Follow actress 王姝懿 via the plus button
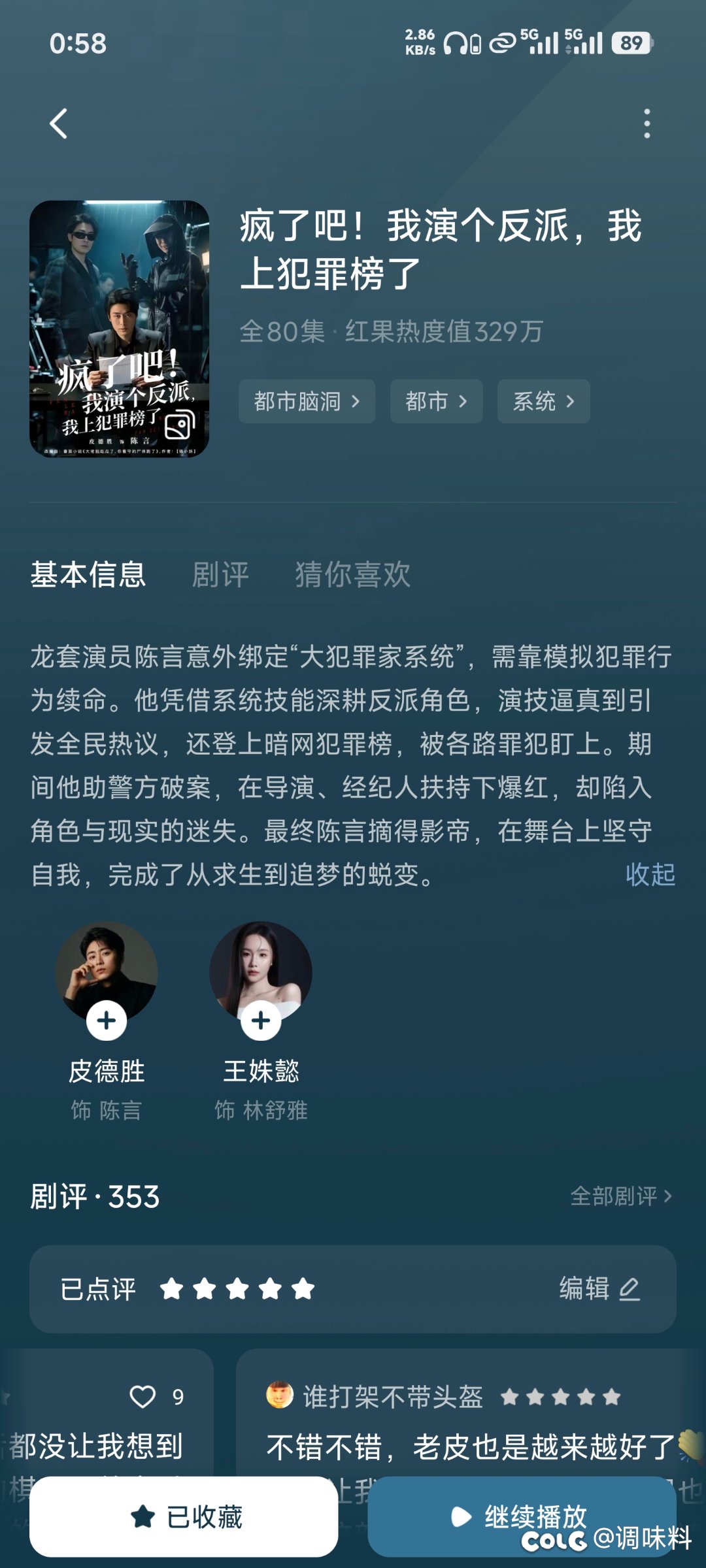 point(260,1019)
